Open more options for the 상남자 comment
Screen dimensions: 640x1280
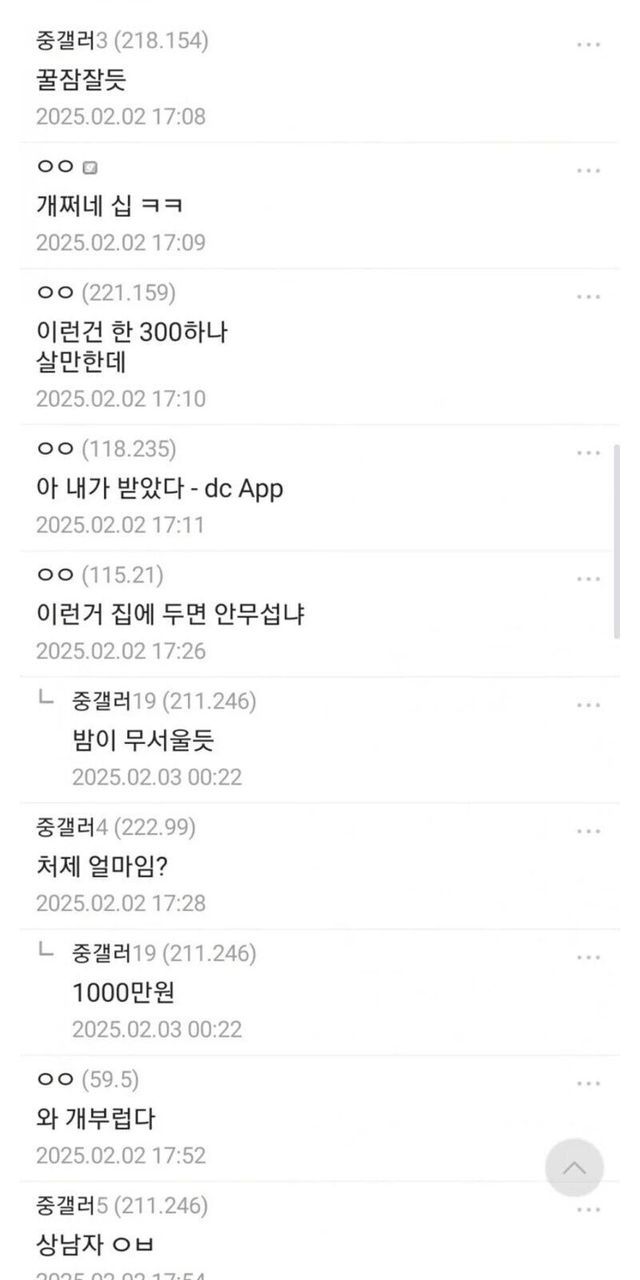pyautogui.click(x=589, y=1208)
